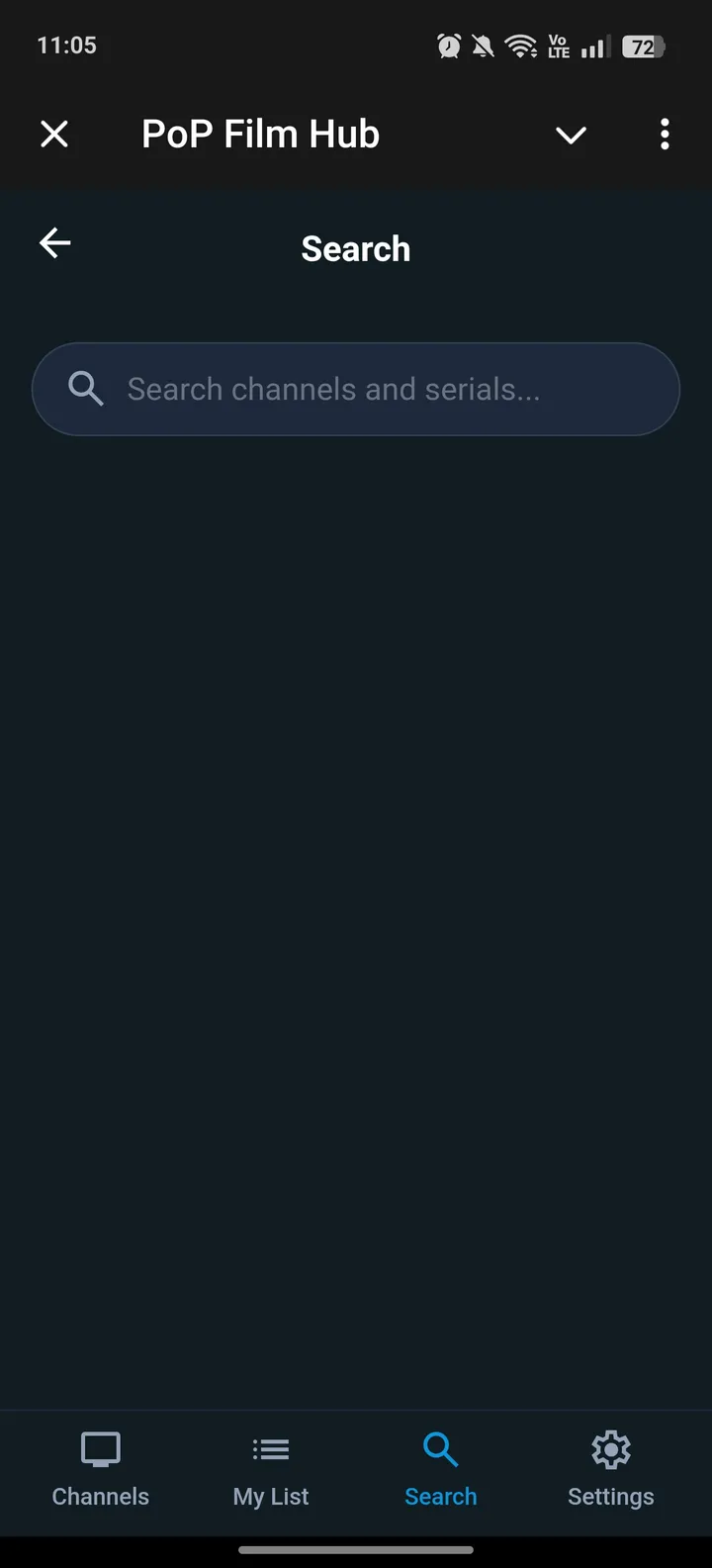Viewport: 712px width, 1568px height.
Task: Tap the muted notifications bell icon
Action: tap(484, 45)
